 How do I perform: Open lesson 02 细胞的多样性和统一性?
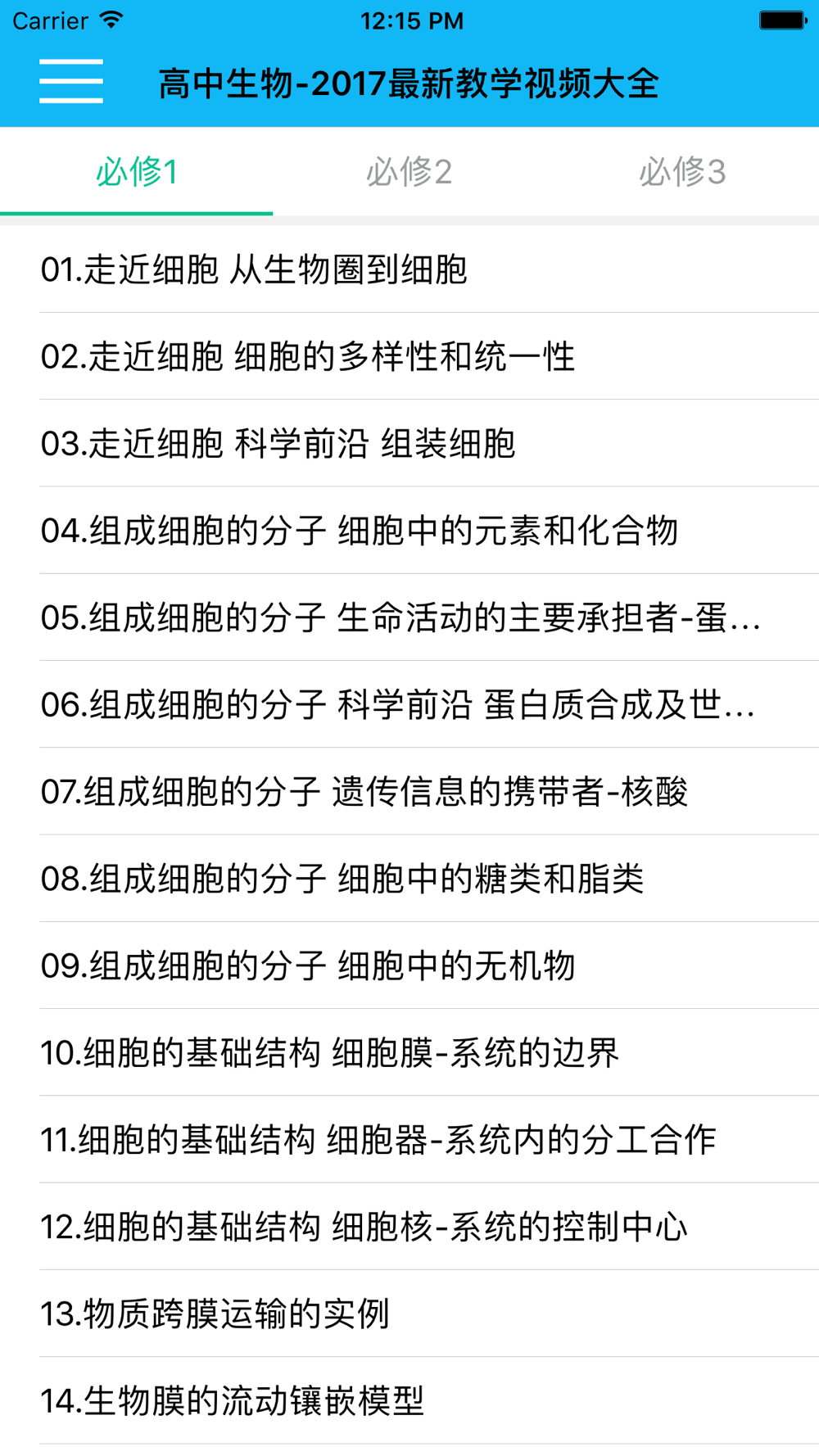pos(409,356)
